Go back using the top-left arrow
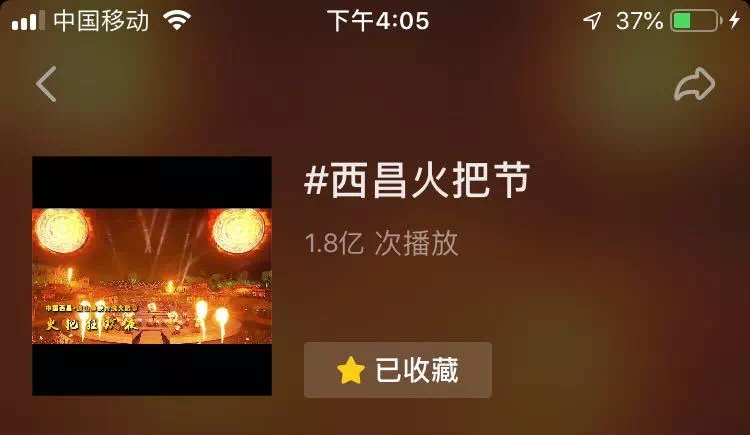The image size is (750, 435). 46,85
